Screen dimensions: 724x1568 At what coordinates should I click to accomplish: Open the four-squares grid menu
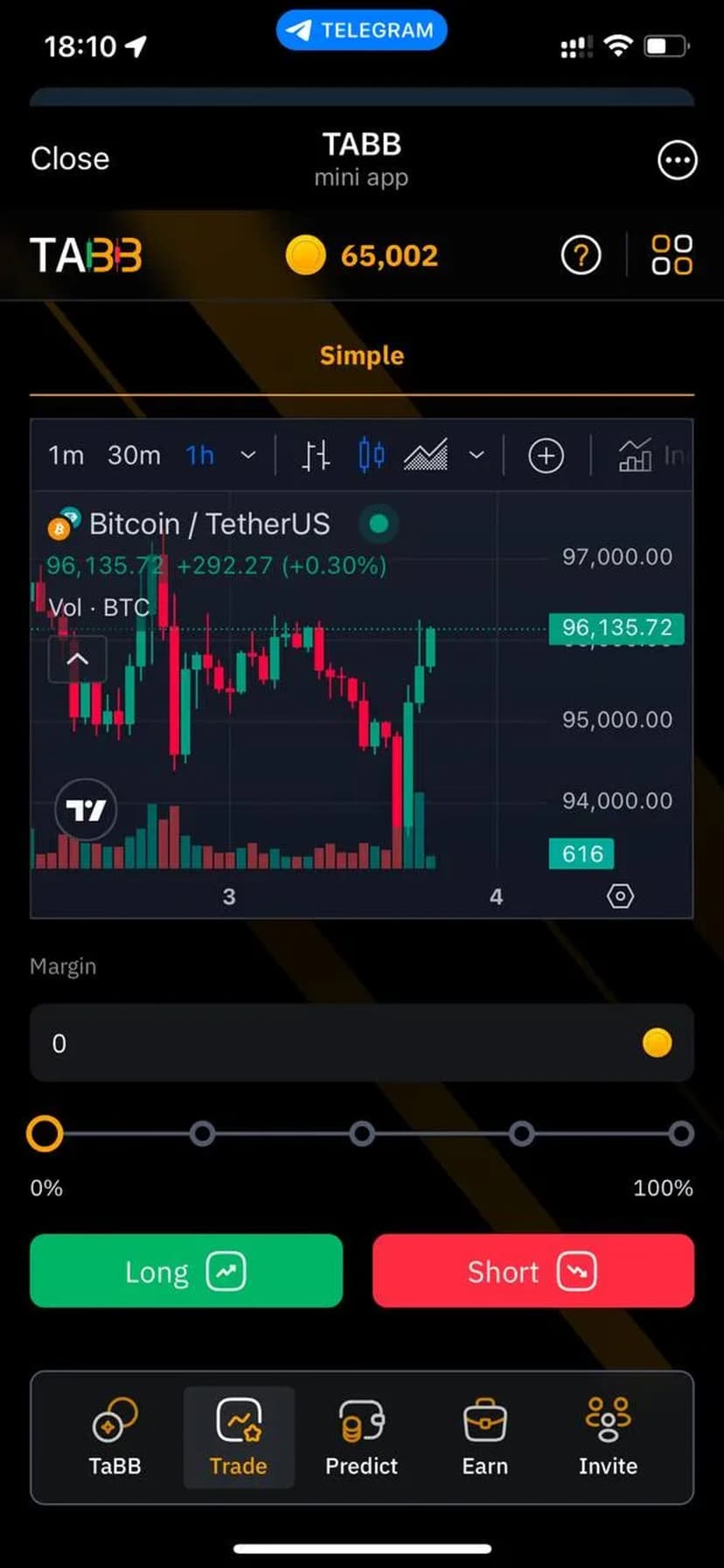tap(672, 256)
